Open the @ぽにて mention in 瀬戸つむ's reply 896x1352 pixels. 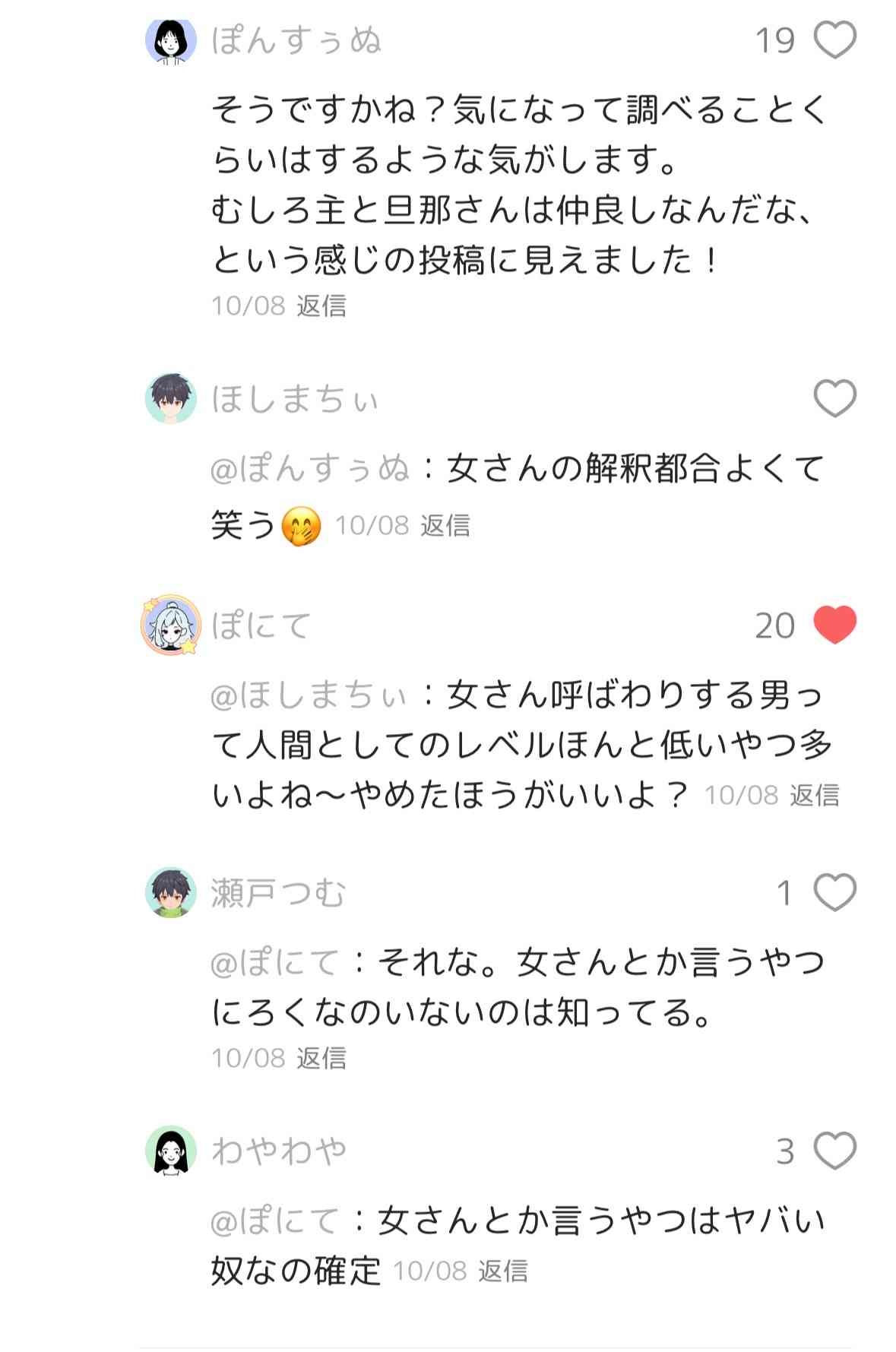click(274, 963)
